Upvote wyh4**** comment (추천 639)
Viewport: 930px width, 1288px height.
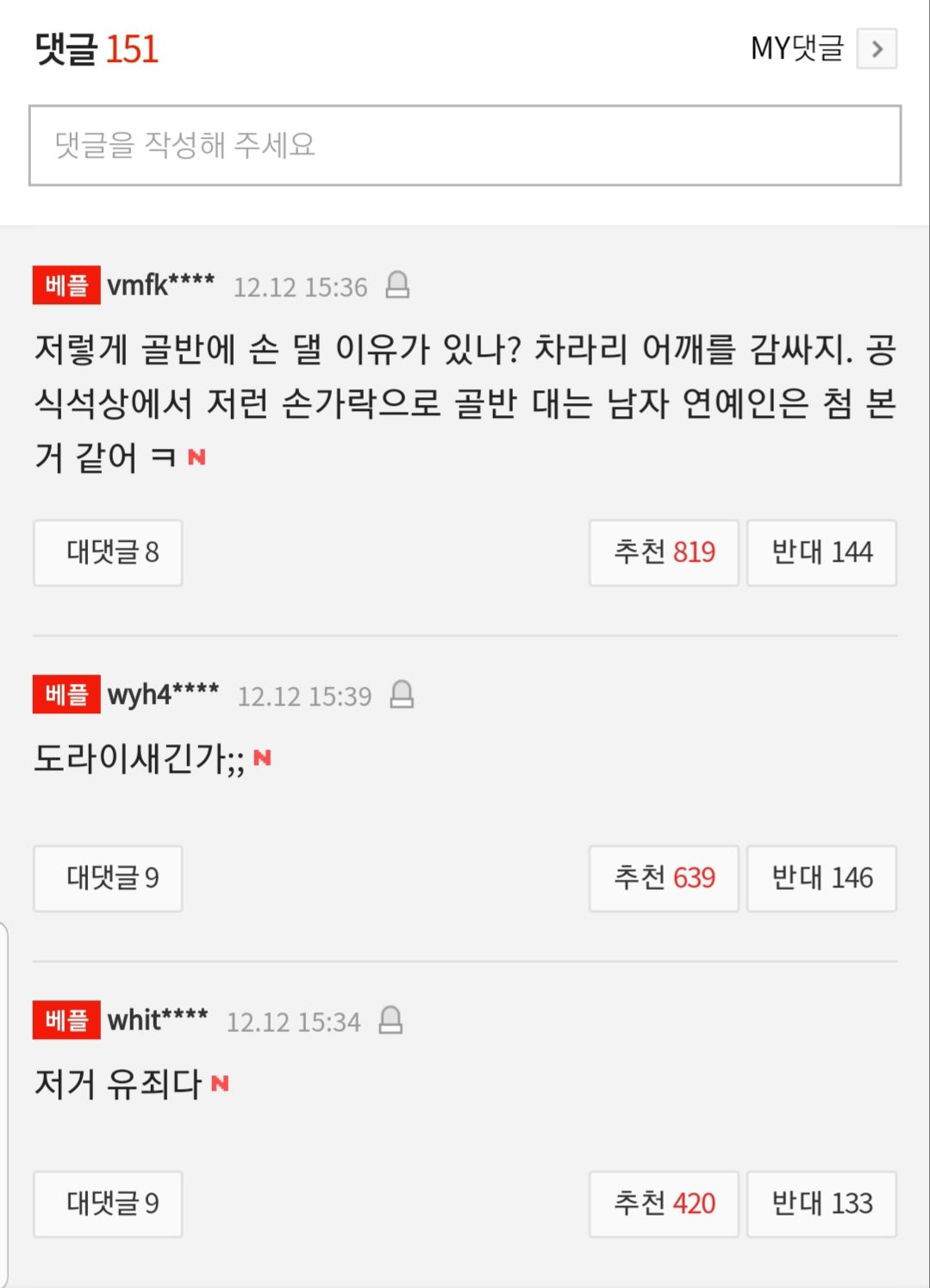[x=664, y=878]
